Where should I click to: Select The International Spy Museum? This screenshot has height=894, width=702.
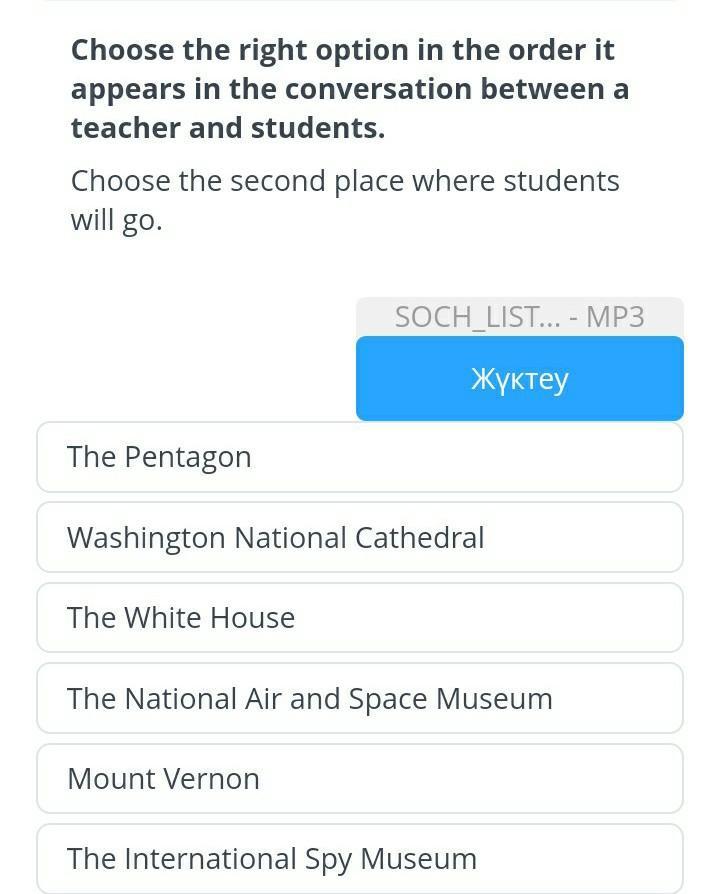pos(359,858)
